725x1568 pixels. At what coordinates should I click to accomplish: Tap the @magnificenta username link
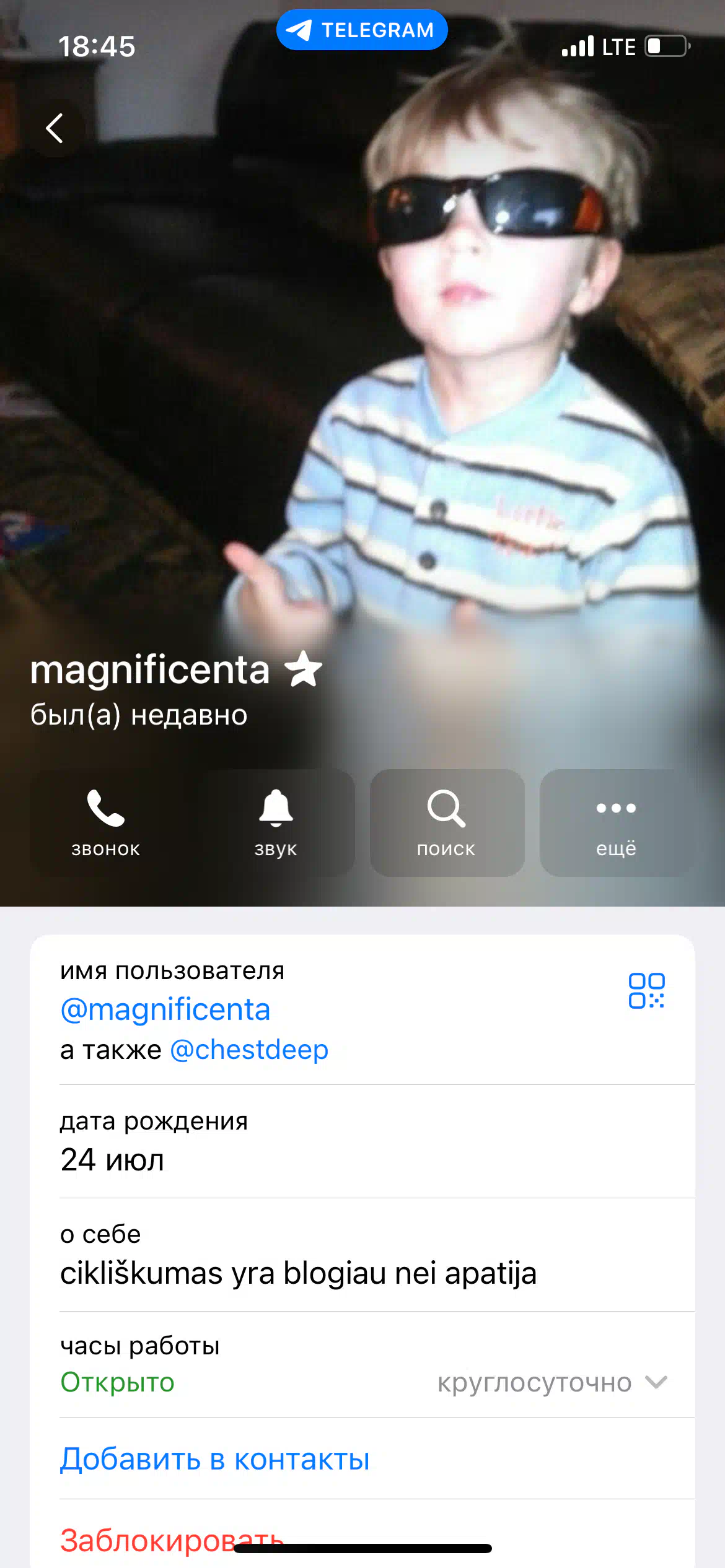coord(165,1009)
